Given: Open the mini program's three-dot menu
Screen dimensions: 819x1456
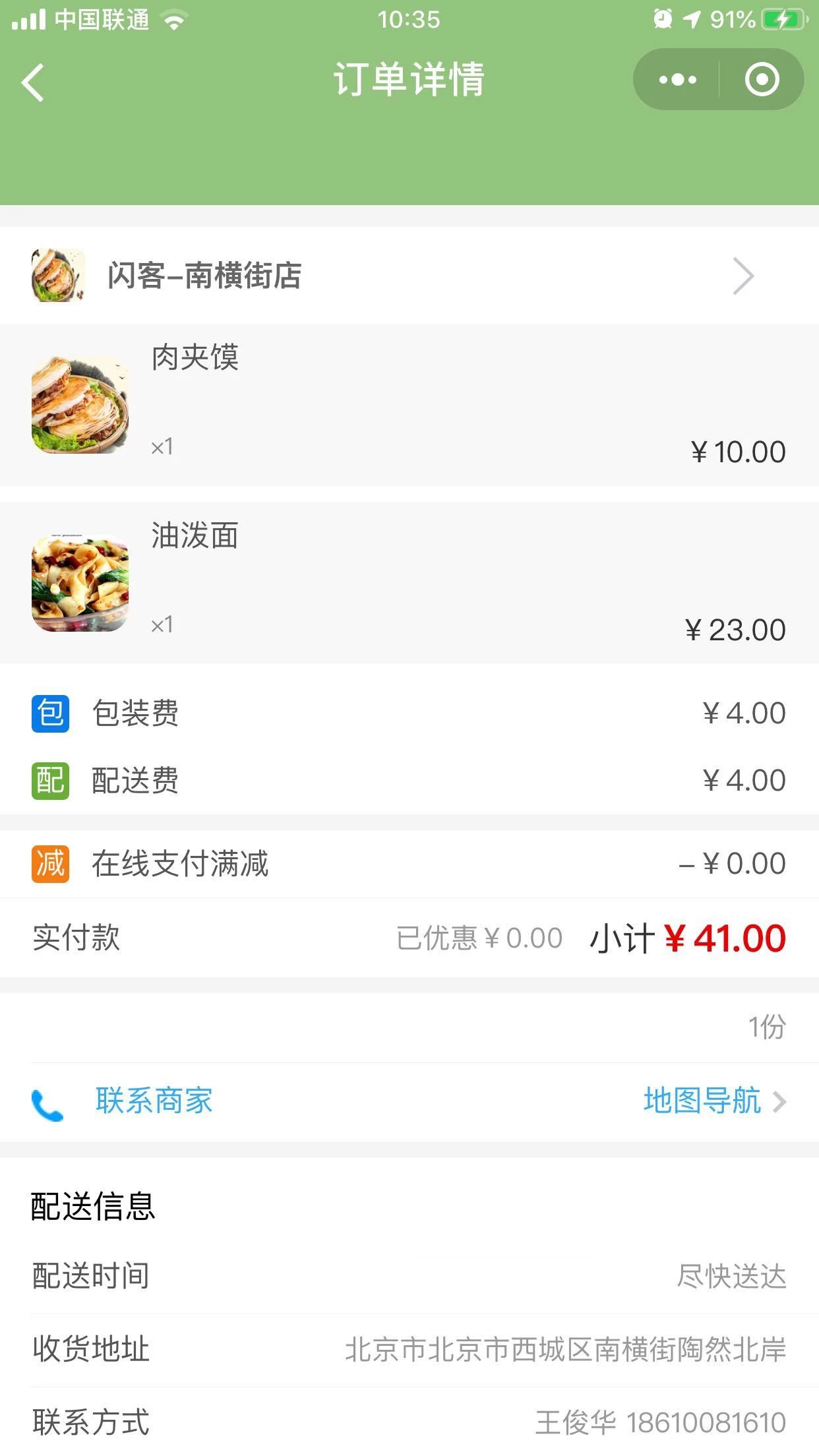Looking at the screenshot, I should pos(677,80).
